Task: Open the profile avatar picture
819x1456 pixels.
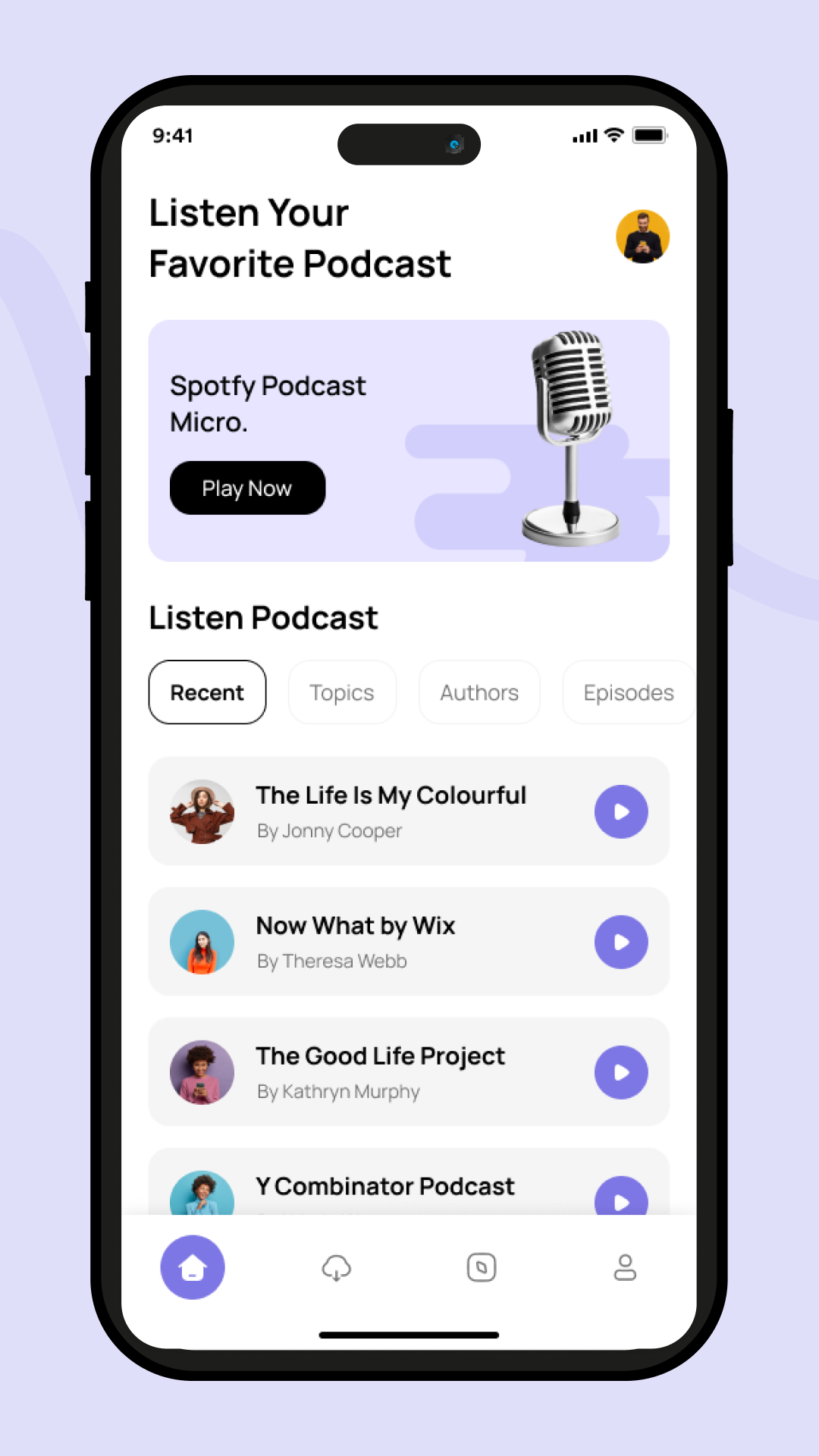Action: (x=642, y=237)
